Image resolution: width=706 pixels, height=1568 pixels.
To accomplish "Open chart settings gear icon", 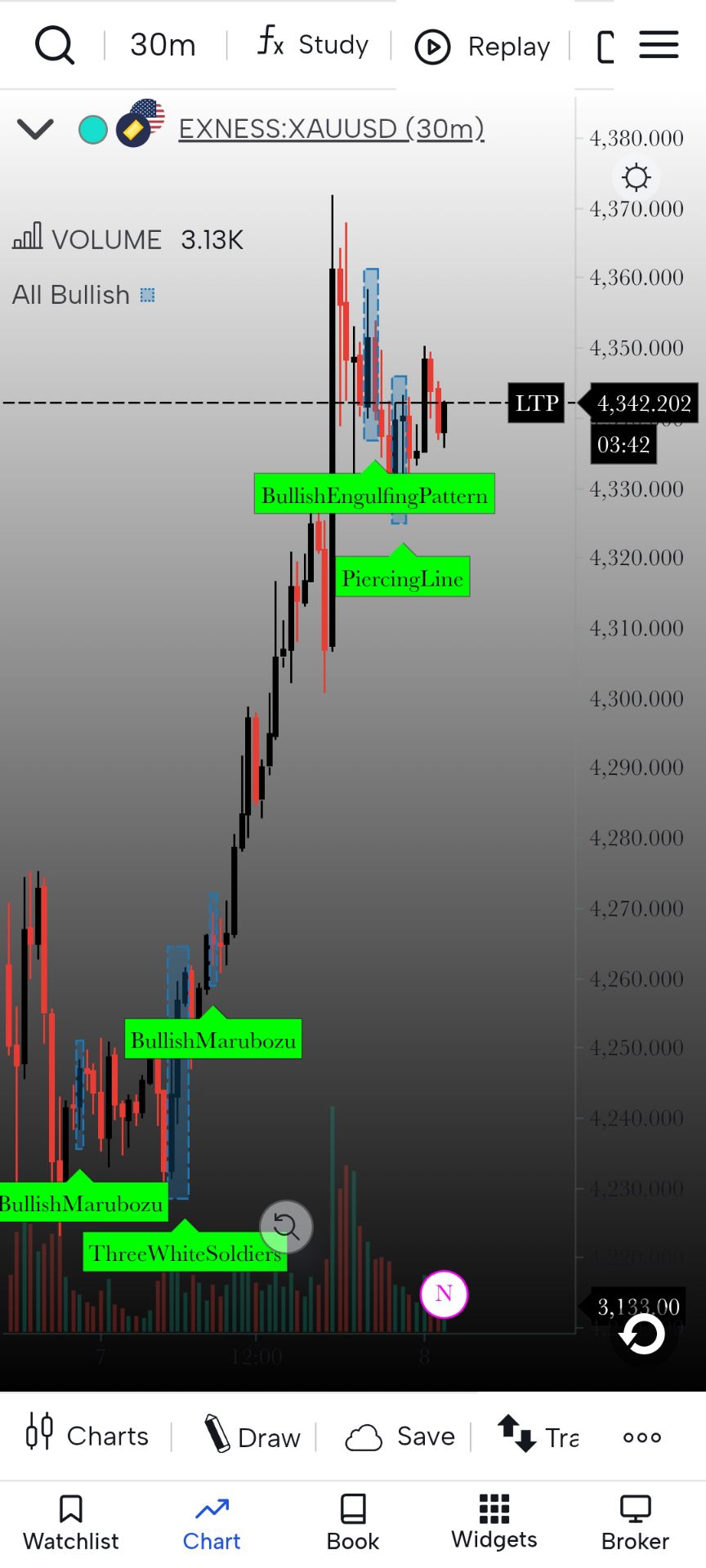I will pos(636,177).
